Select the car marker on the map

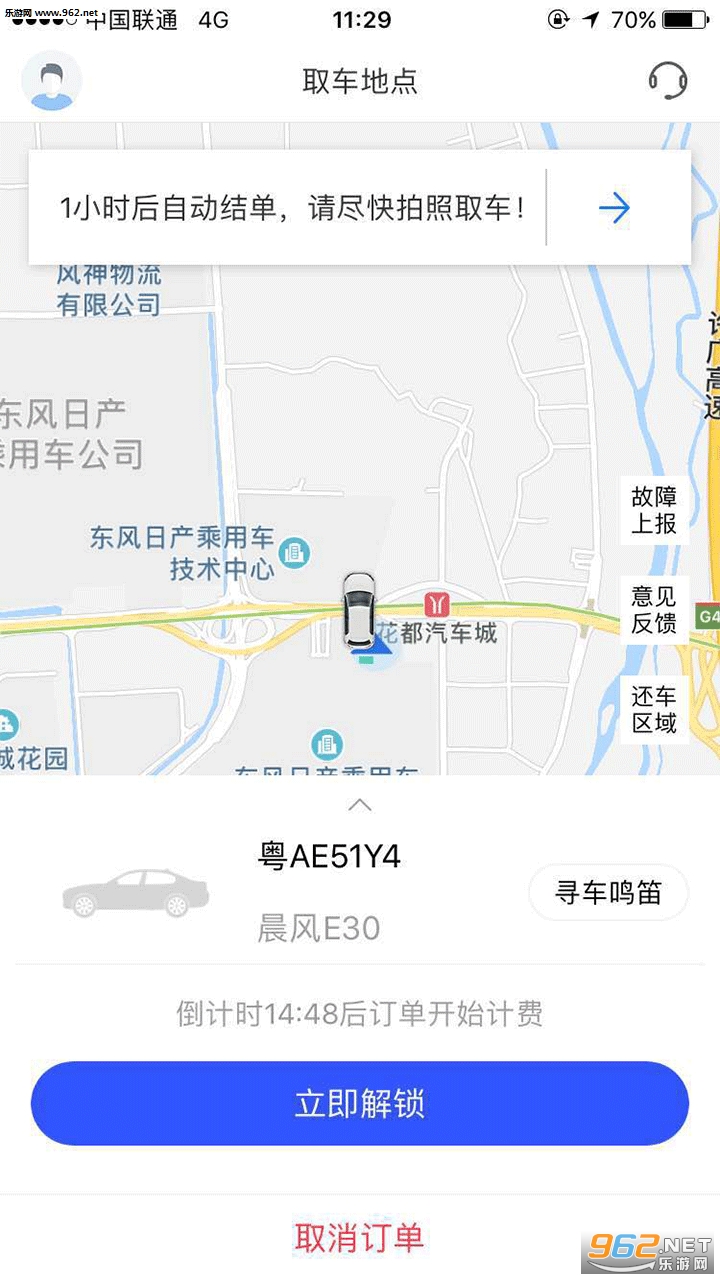coord(360,610)
